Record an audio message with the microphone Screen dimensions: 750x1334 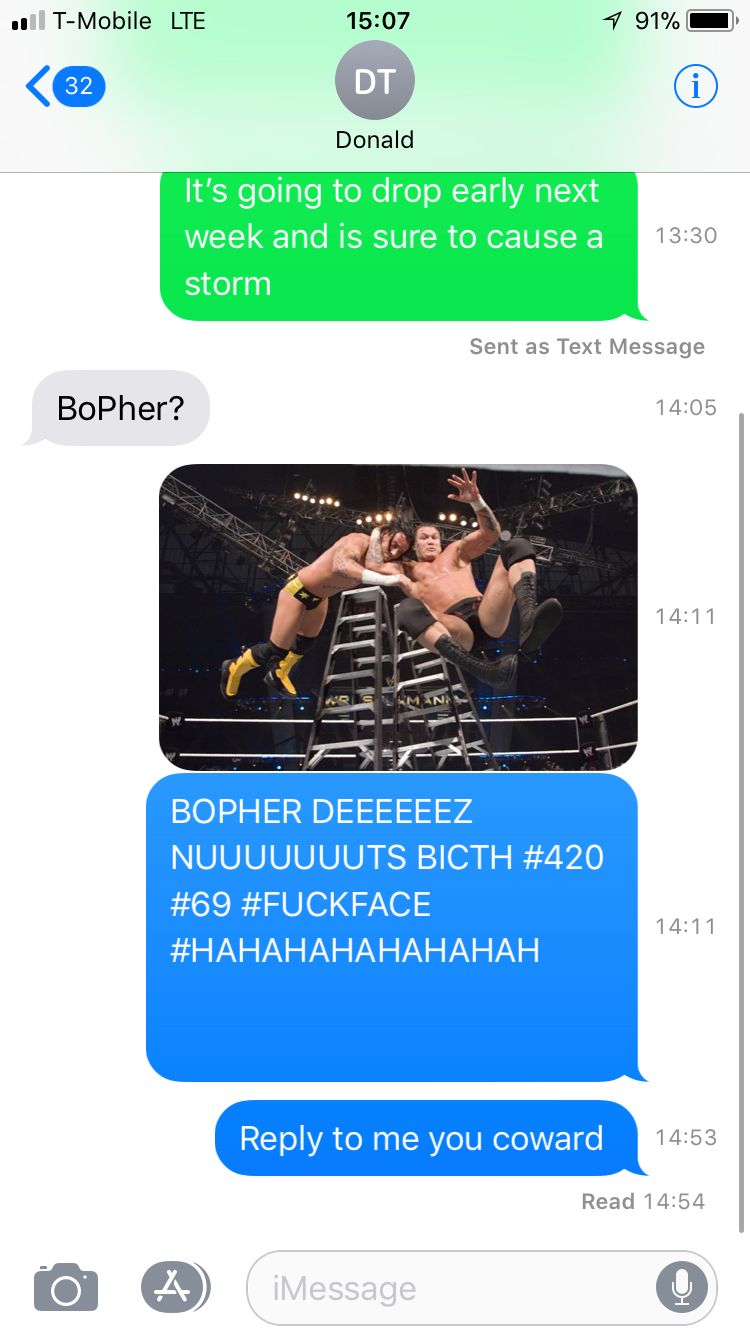click(x=681, y=1287)
